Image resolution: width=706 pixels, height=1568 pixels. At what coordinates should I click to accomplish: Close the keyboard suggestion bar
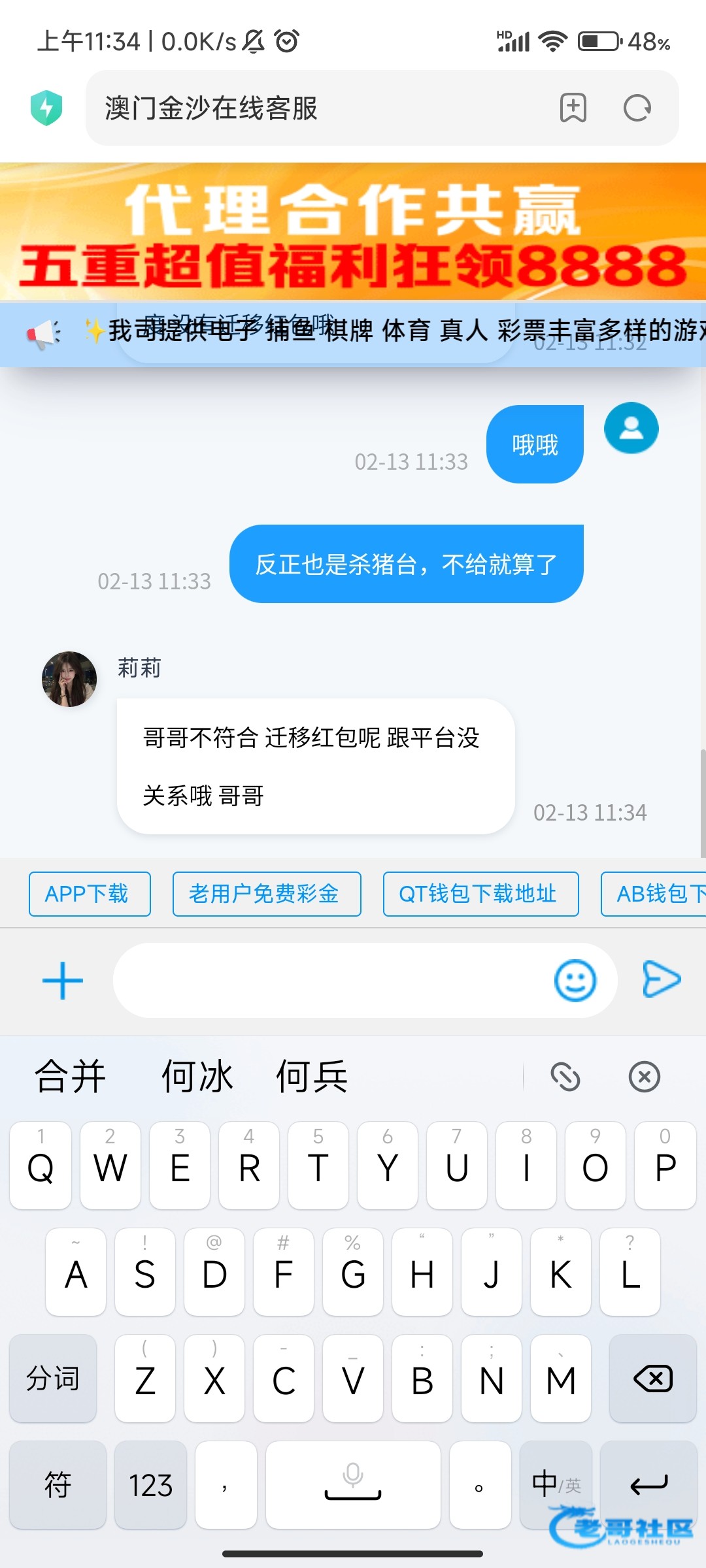[644, 1077]
